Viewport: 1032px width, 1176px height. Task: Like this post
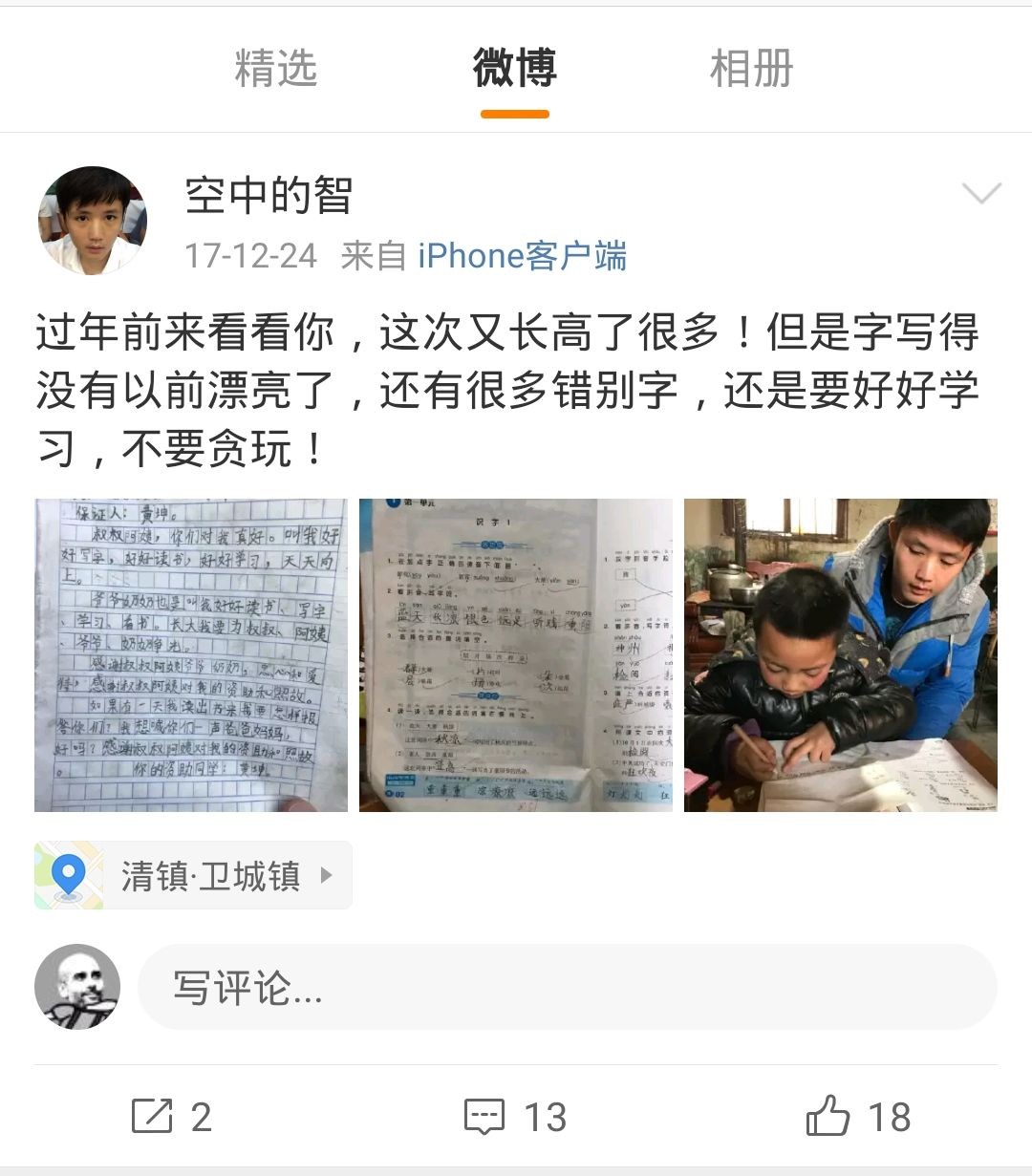[858, 1117]
